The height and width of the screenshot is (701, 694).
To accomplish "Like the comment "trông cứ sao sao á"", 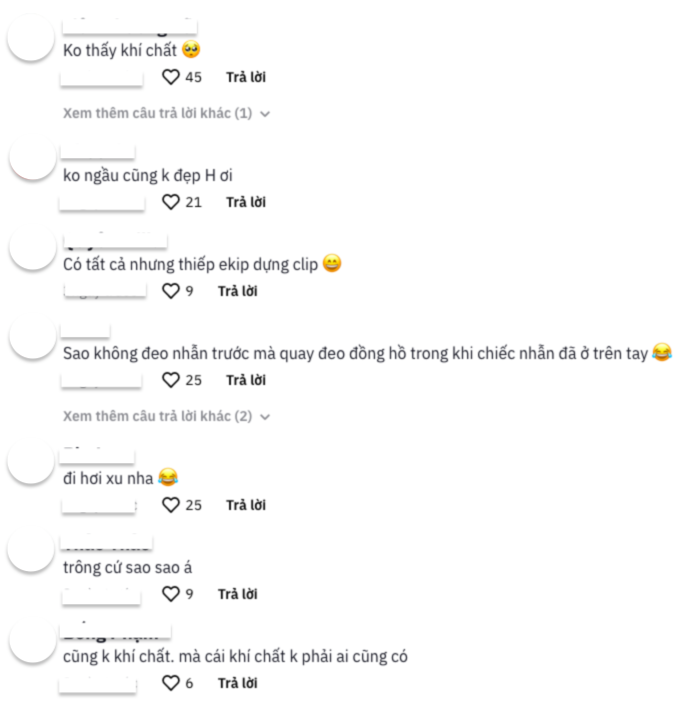I will 171,594.
